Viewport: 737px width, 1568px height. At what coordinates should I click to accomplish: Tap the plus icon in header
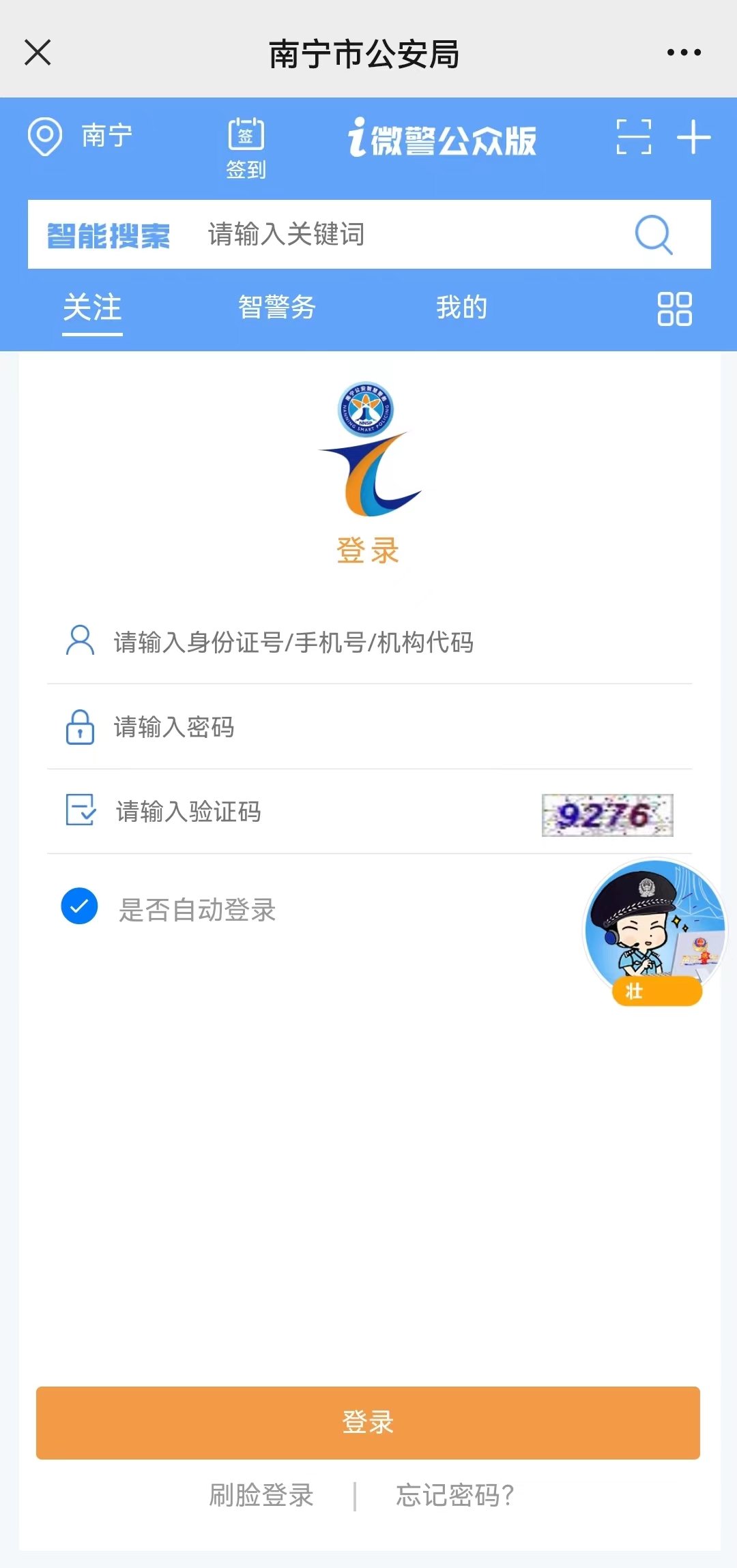(693, 137)
